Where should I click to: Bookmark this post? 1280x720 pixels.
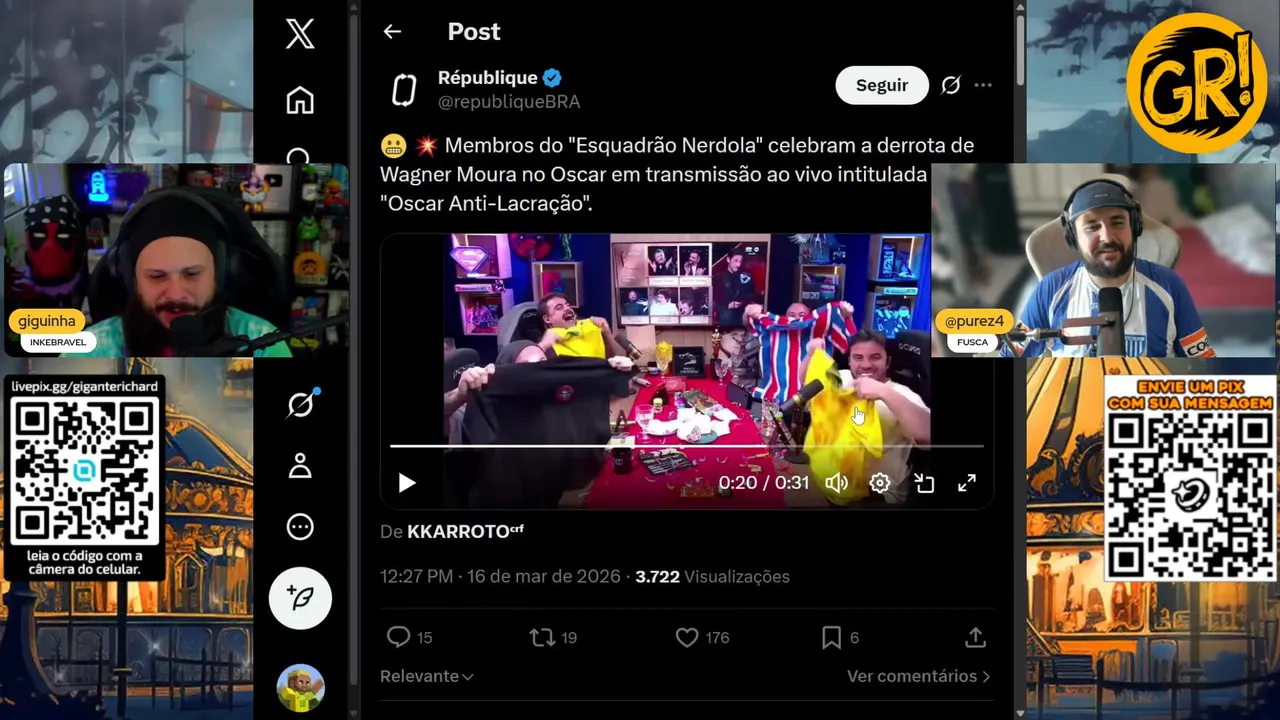pyautogui.click(x=831, y=637)
